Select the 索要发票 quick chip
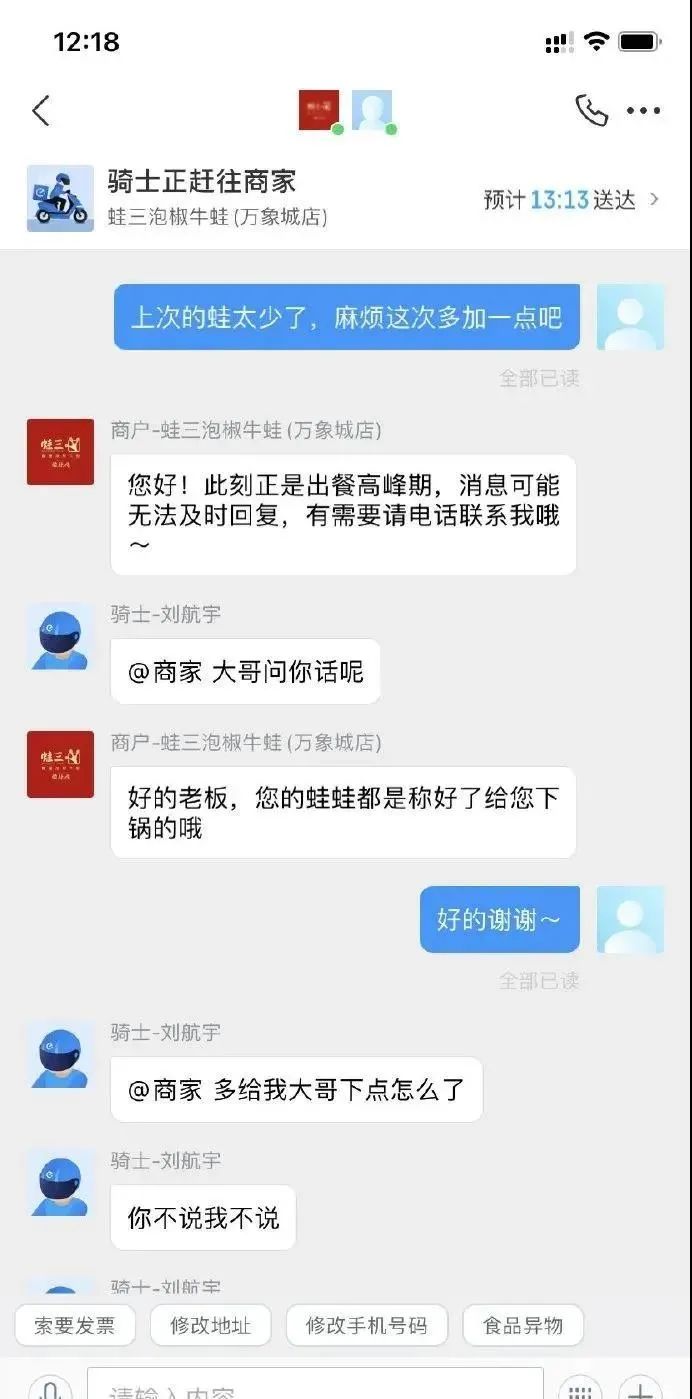 pyautogui.click(x=75, y=1326)
